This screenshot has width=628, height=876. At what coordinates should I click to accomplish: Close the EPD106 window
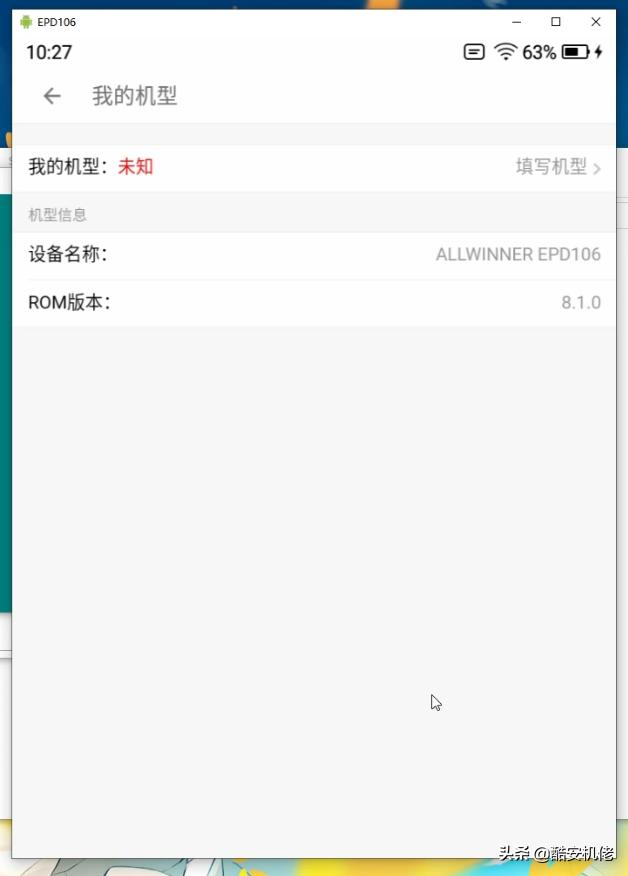point(596,22)
